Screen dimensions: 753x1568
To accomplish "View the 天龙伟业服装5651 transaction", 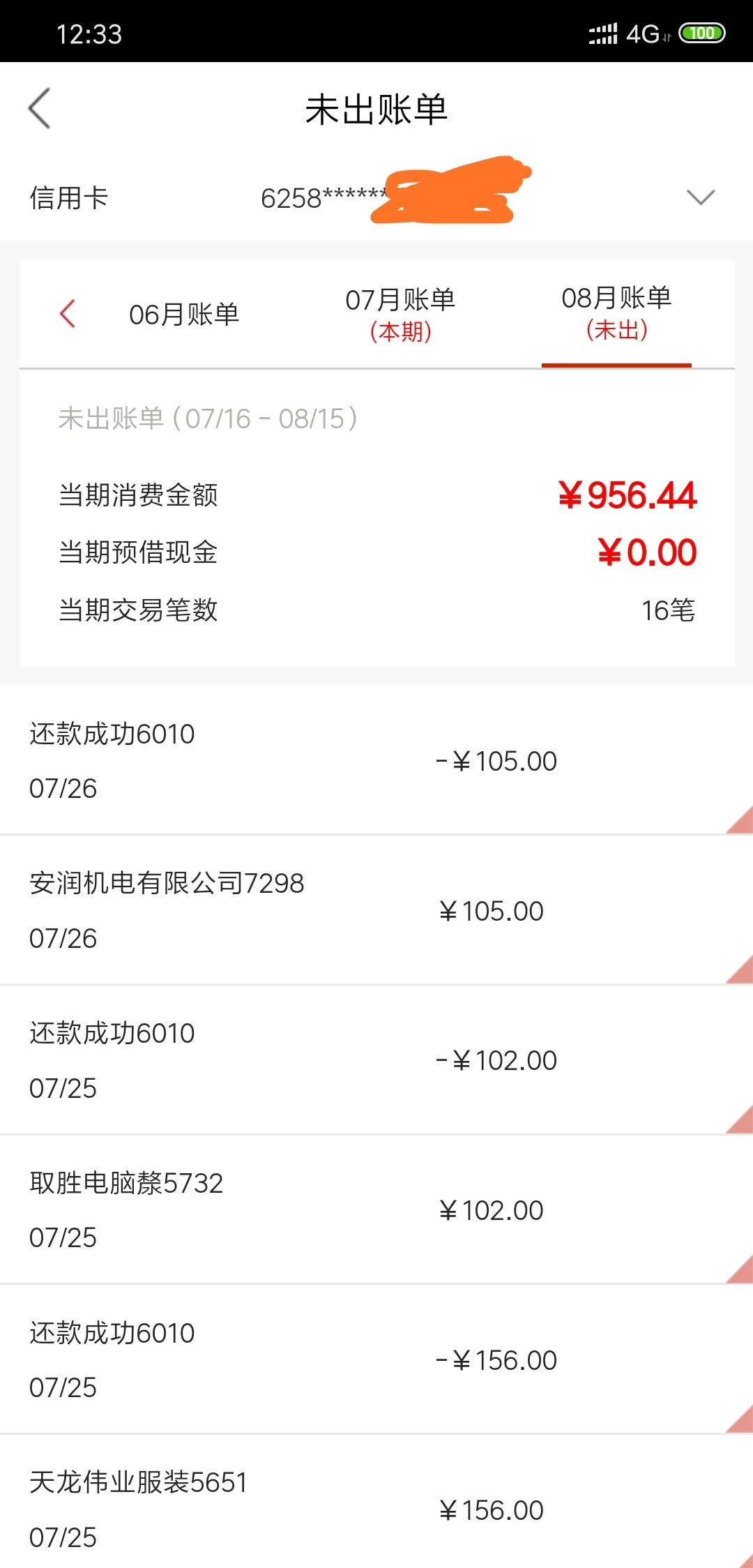I will coord(376,1502).
